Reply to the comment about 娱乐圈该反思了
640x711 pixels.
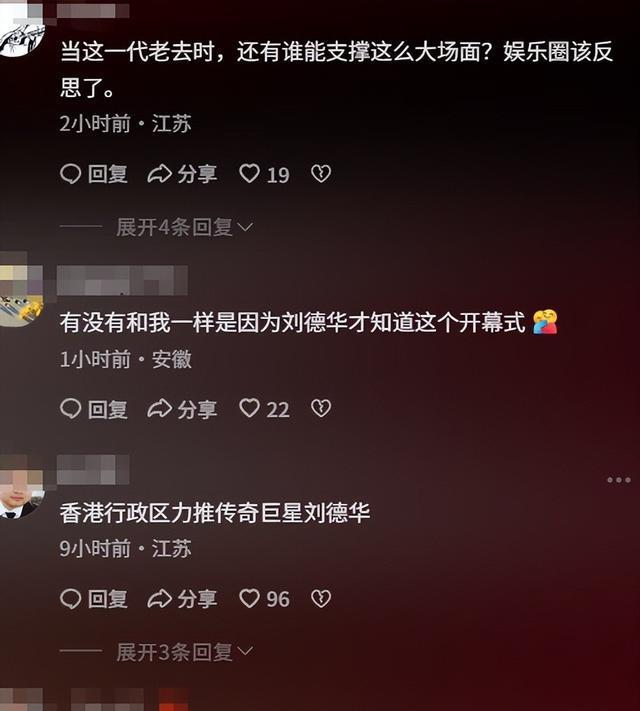point(94,174)
